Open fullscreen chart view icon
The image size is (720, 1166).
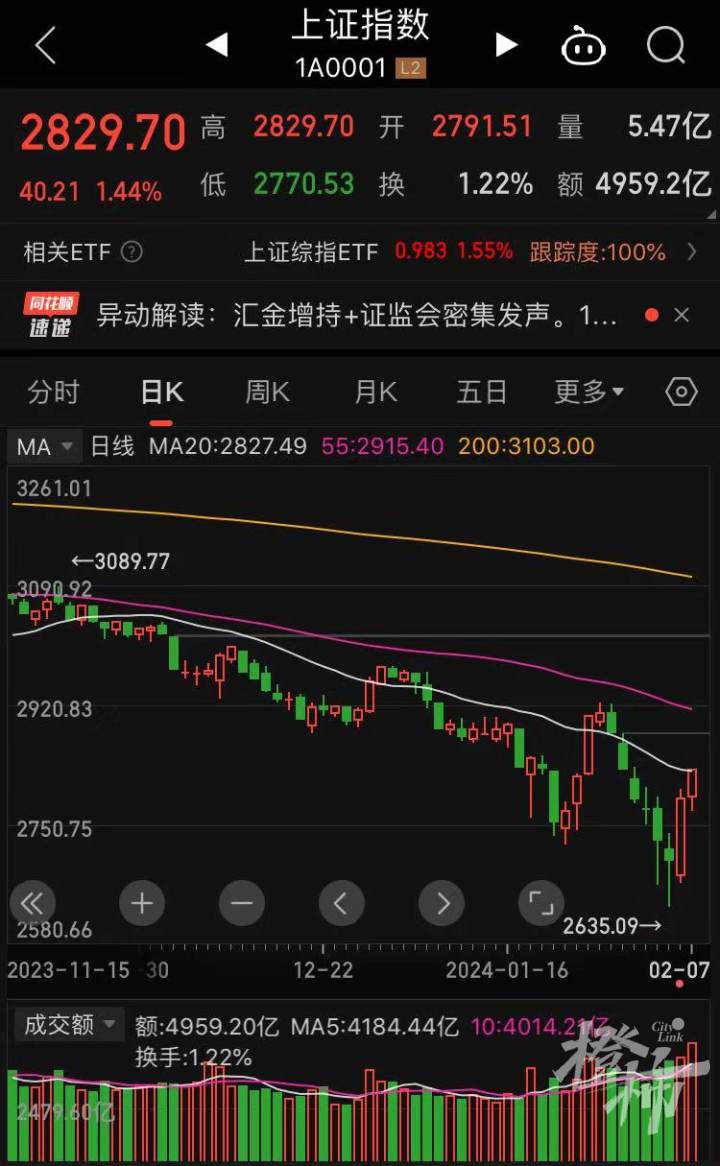[x=540, y=903]
